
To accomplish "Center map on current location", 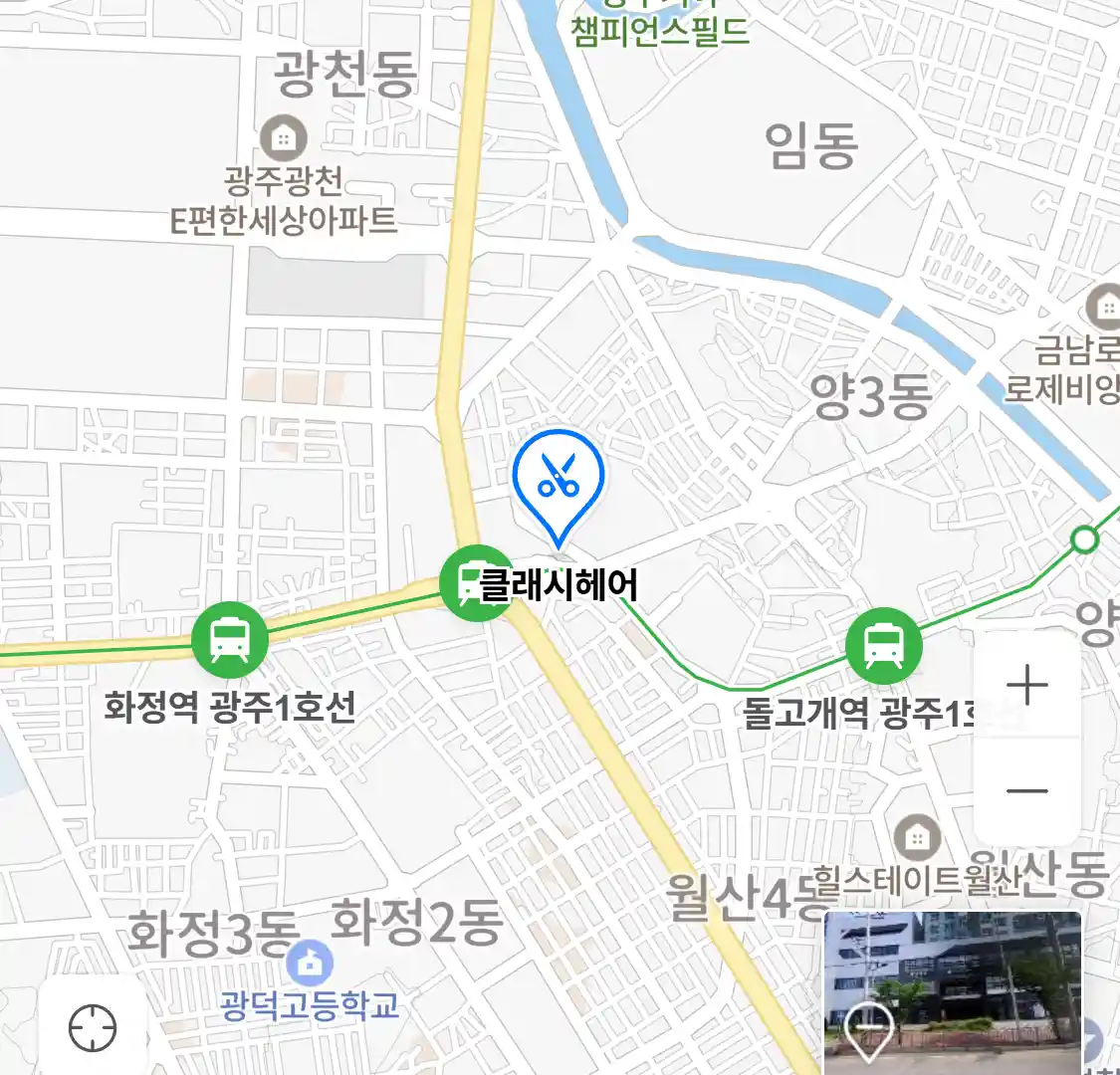I will point(93,1027).
